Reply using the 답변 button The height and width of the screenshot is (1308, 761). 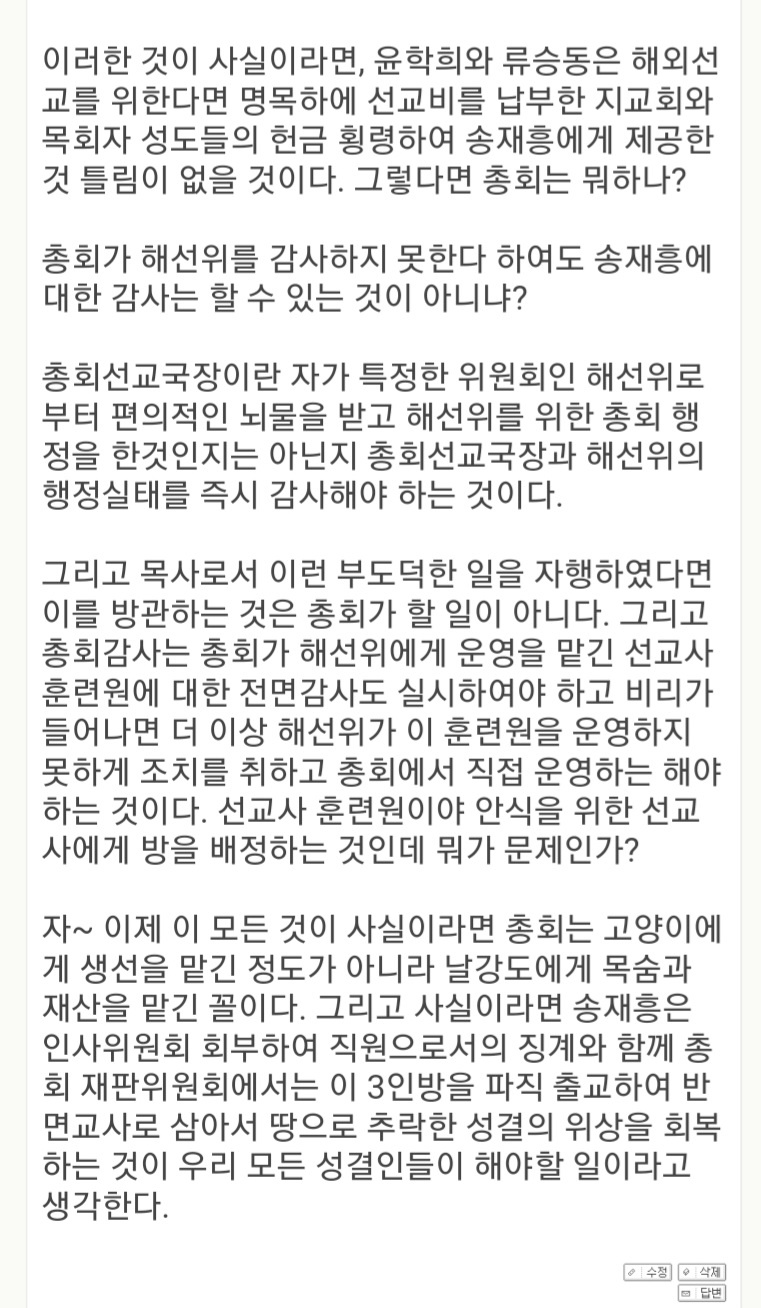click(x=702, y=1293)
